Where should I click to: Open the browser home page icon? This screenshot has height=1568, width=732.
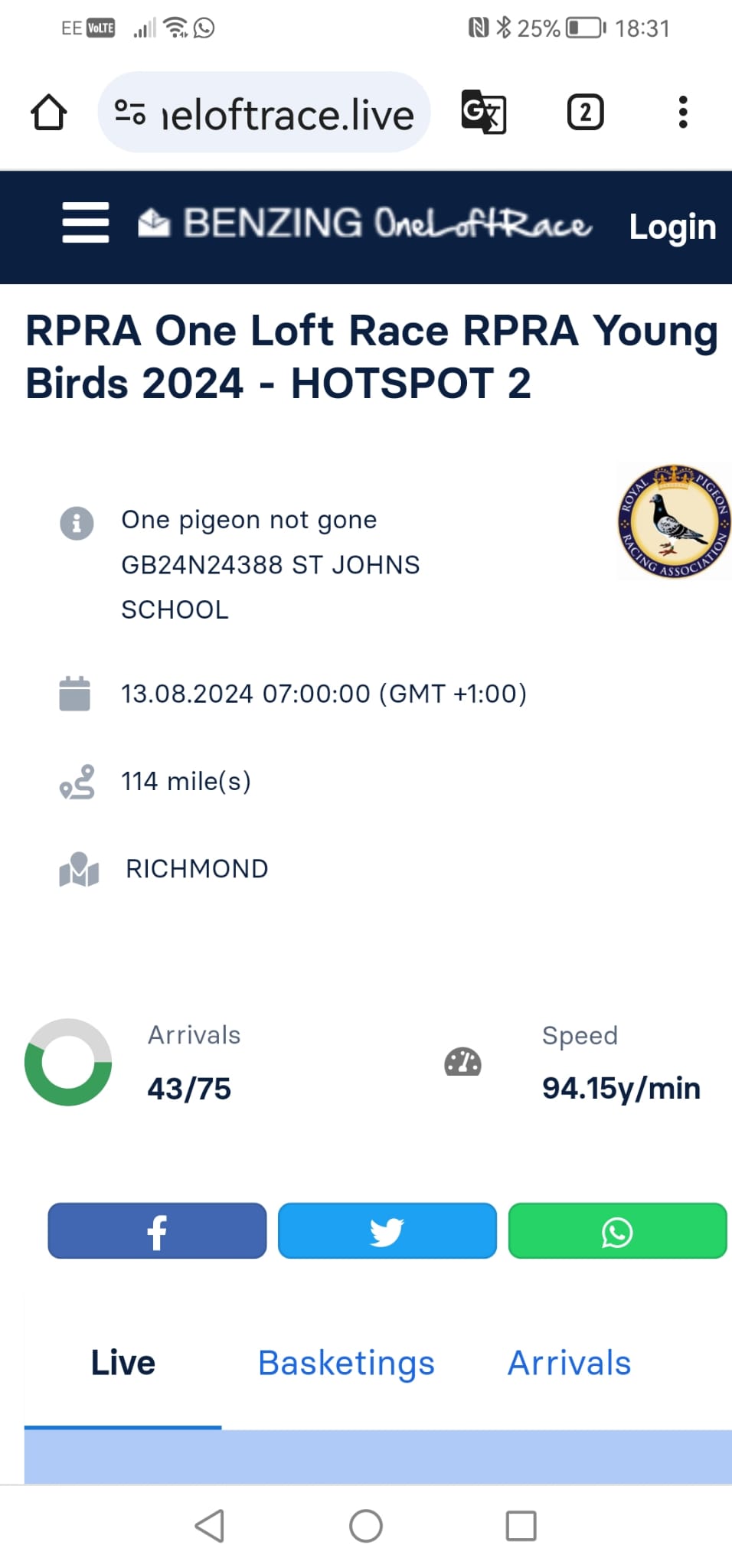[x=49, y=113]
